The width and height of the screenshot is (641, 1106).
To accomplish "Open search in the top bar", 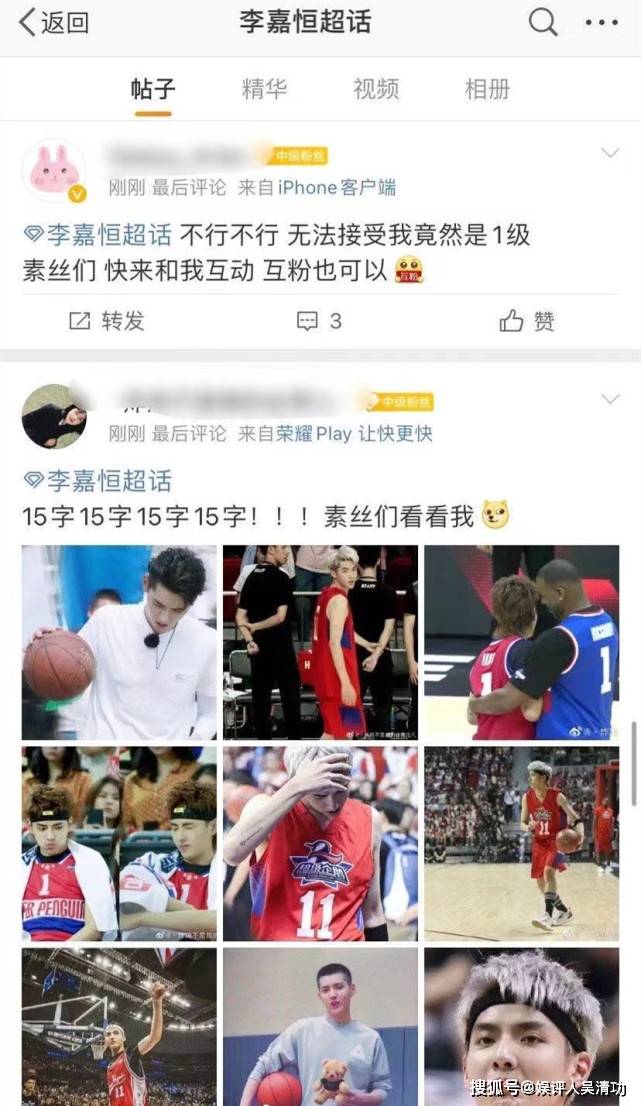I will [543, 22].
